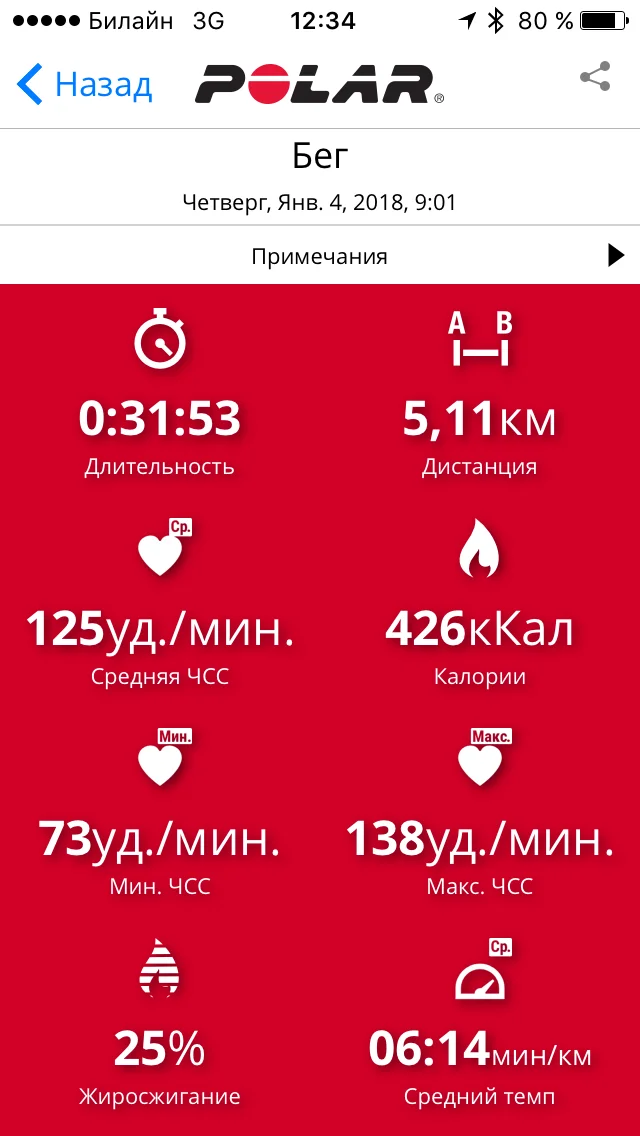Share this running workout
Screen dimensions: 640x1136
tap(595, 78)
